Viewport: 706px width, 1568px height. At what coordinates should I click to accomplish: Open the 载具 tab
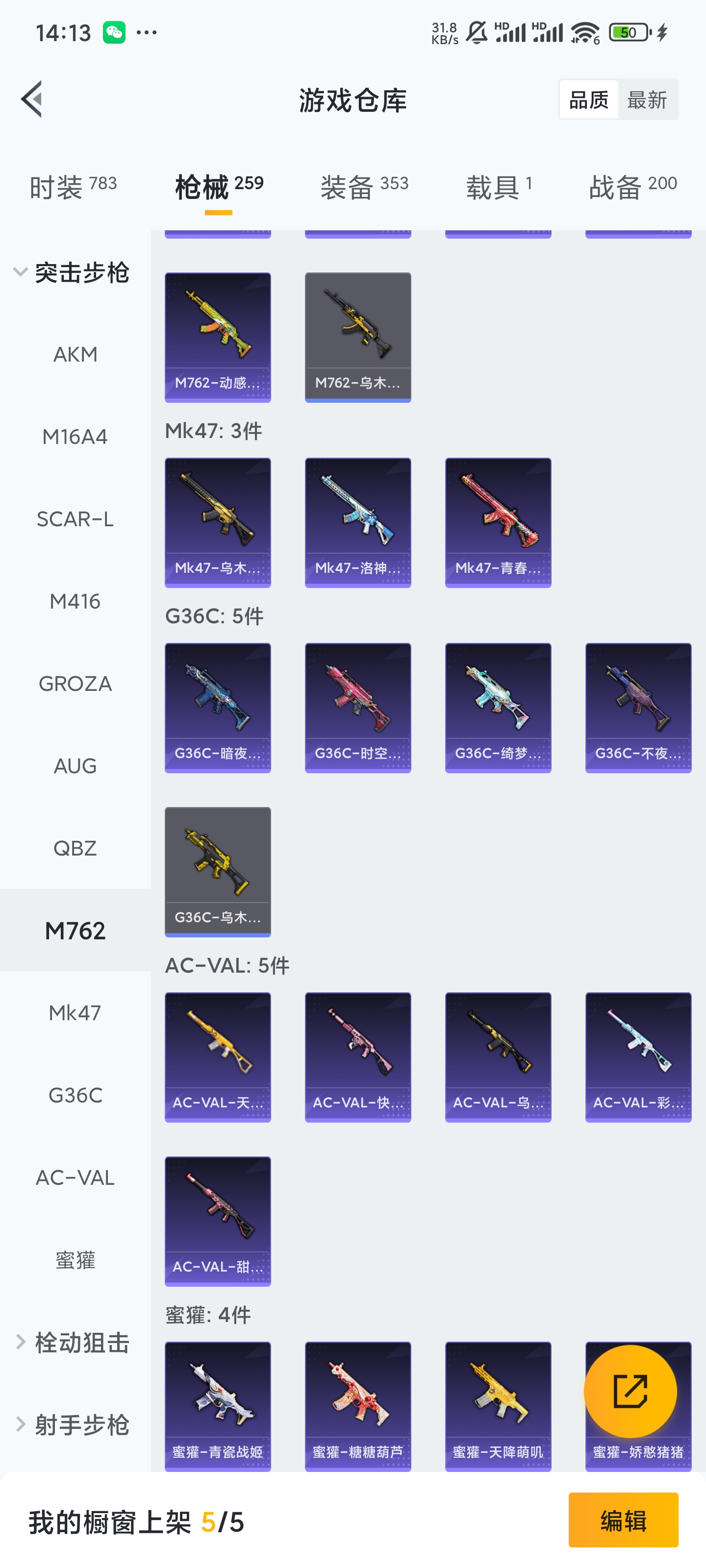click(x=498, y=187)
